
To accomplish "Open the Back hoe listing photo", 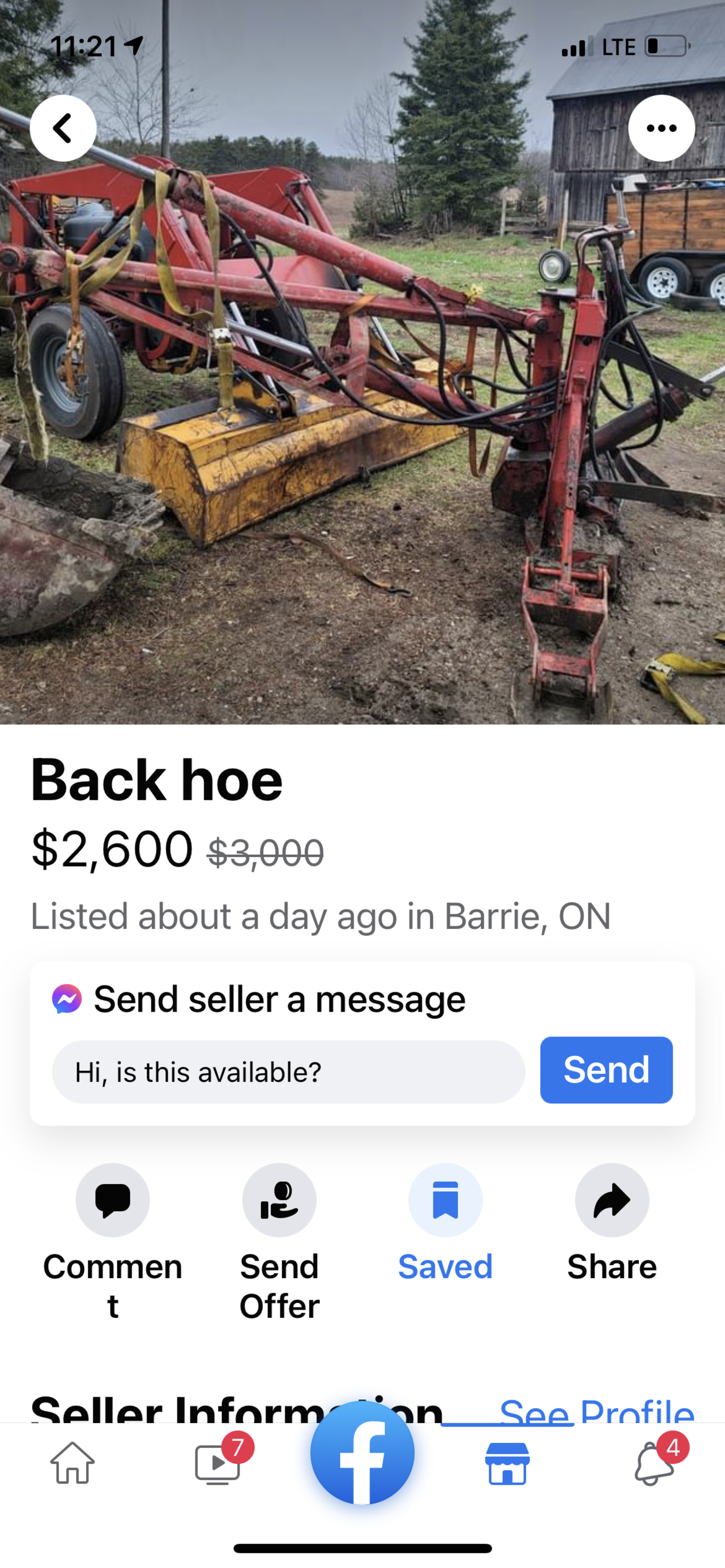I will coord(362,426).
